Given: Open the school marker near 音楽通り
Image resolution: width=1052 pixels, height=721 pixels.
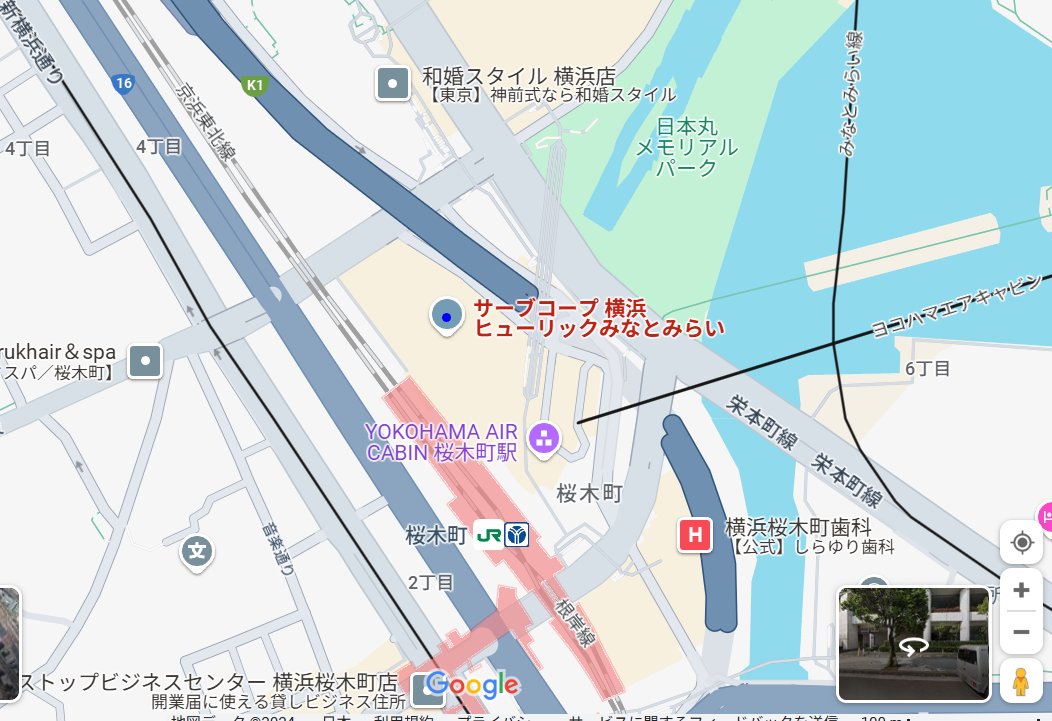Looking at the screenshot, I should [198, 551].
